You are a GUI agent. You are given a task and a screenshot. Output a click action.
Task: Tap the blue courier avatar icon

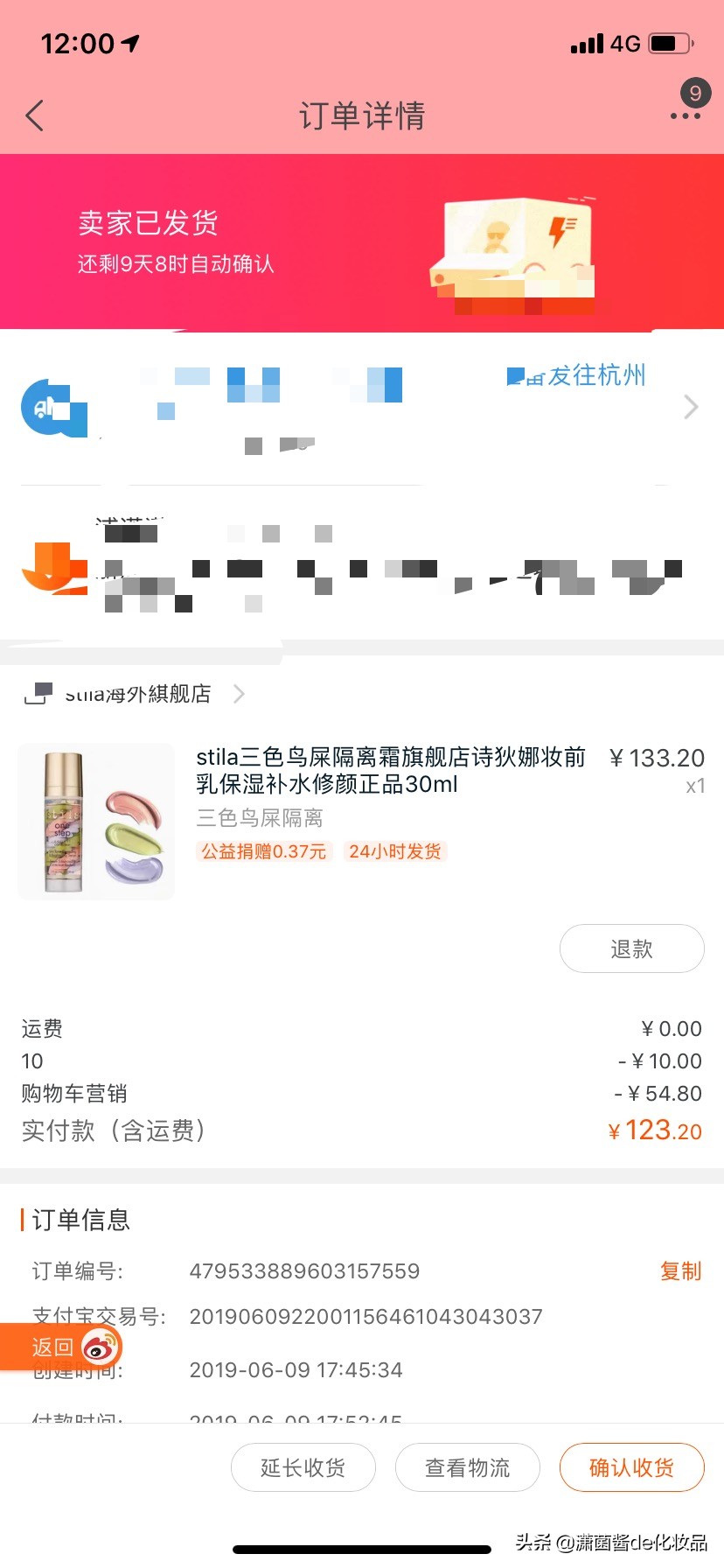(x=52, y=405)
